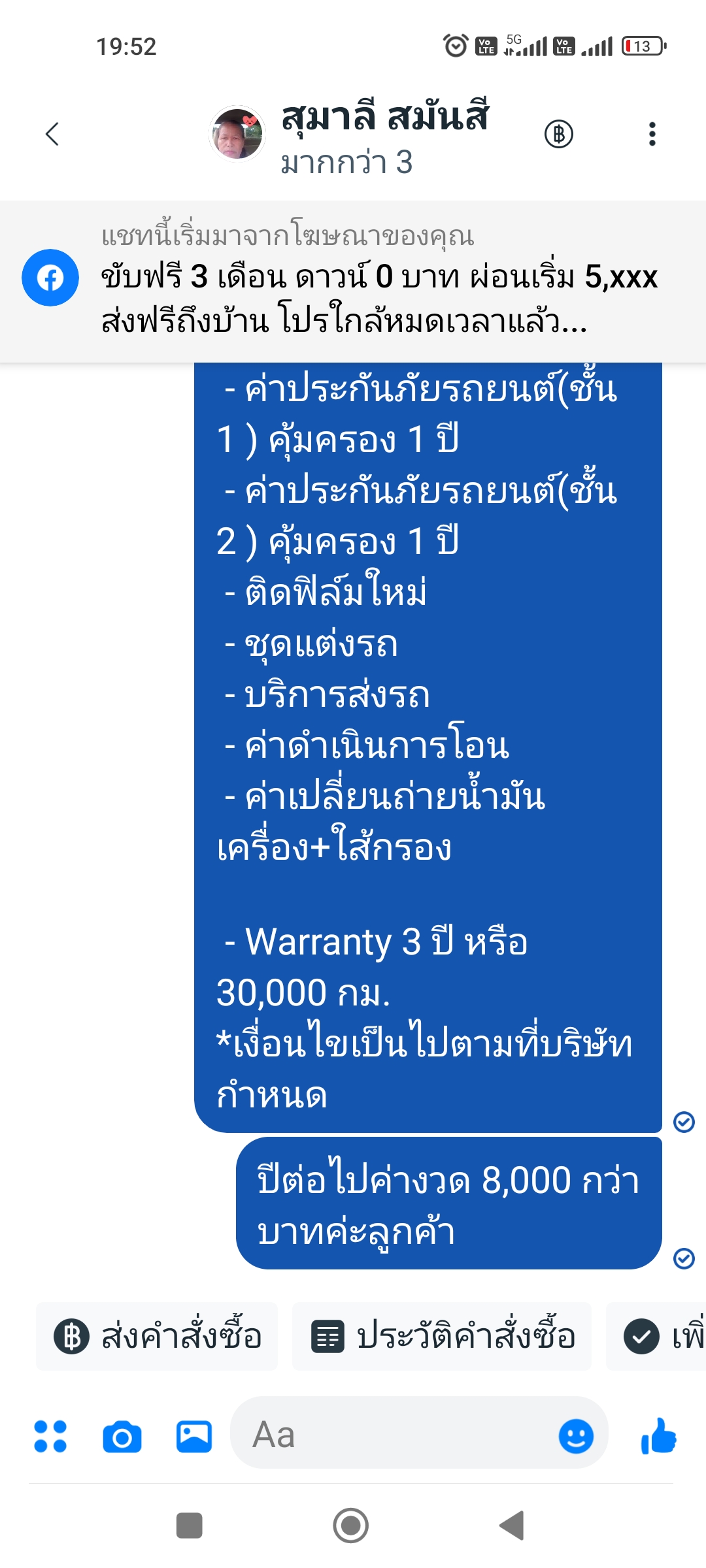Tap the system recent apps button

click(190, 1526)
